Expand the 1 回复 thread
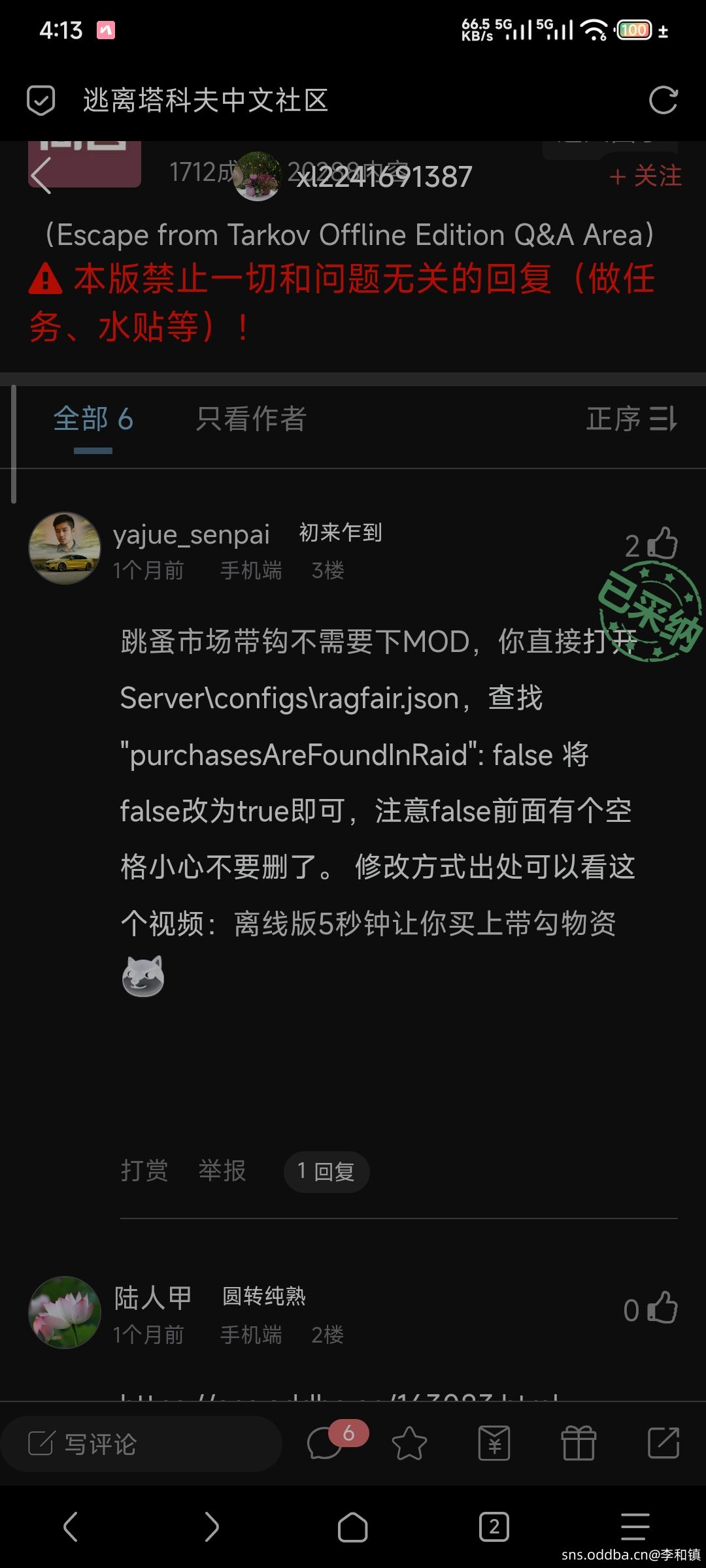Screen dimensions: 706x1568 (326, 1171)
